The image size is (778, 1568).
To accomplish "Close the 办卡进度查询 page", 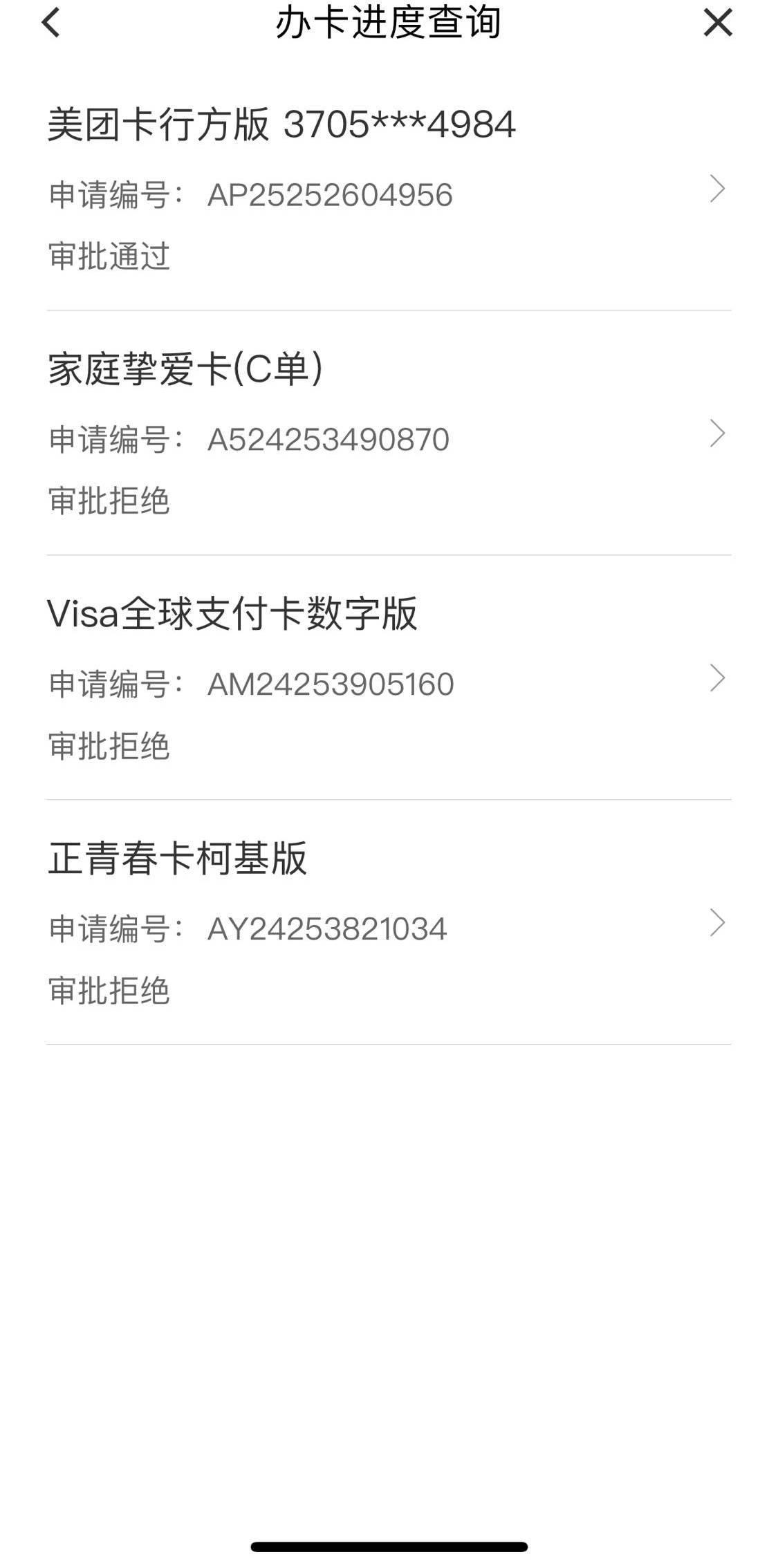I will tap(717, 23).
